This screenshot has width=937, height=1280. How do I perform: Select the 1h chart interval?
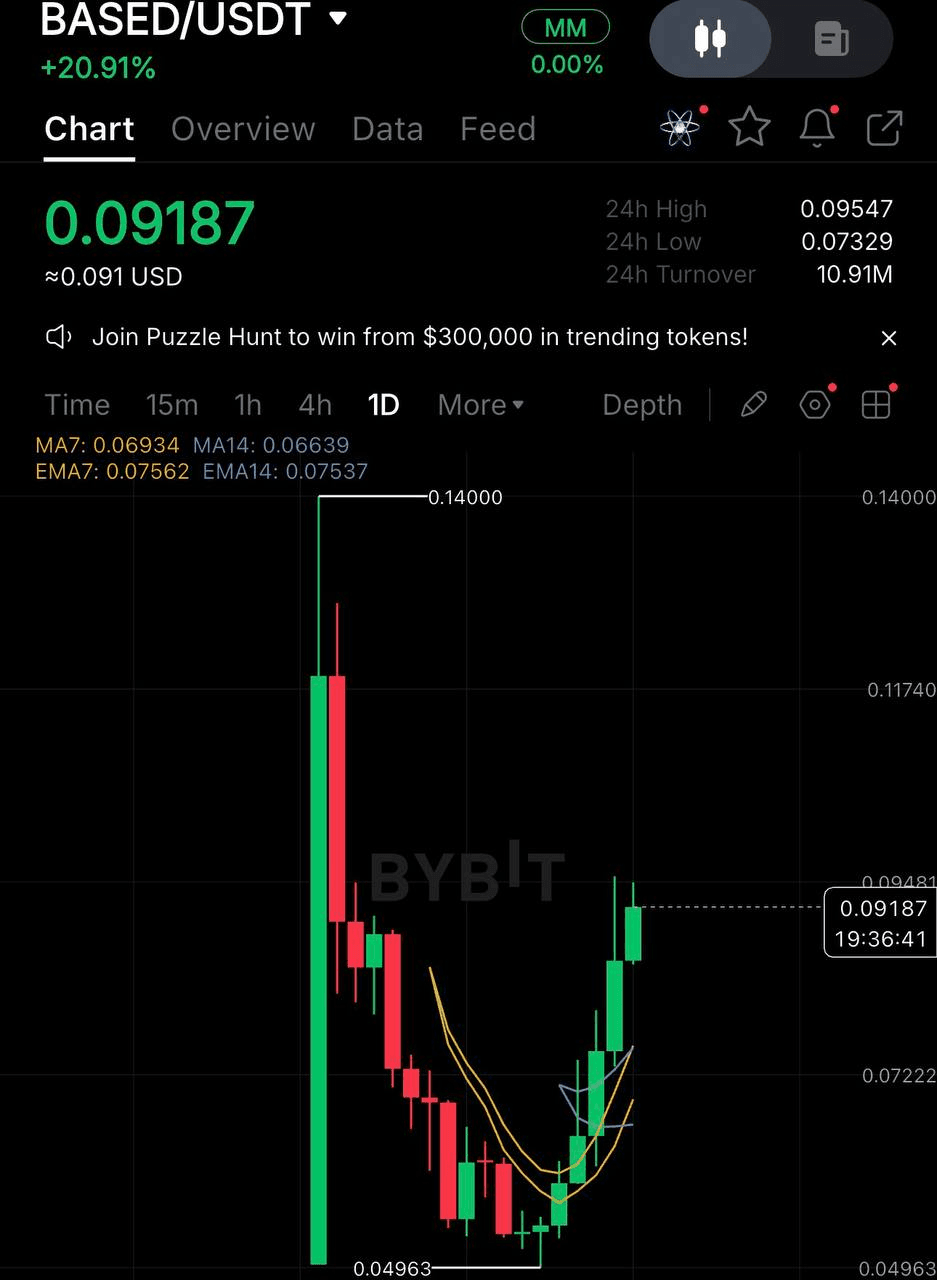click(247, 405)
